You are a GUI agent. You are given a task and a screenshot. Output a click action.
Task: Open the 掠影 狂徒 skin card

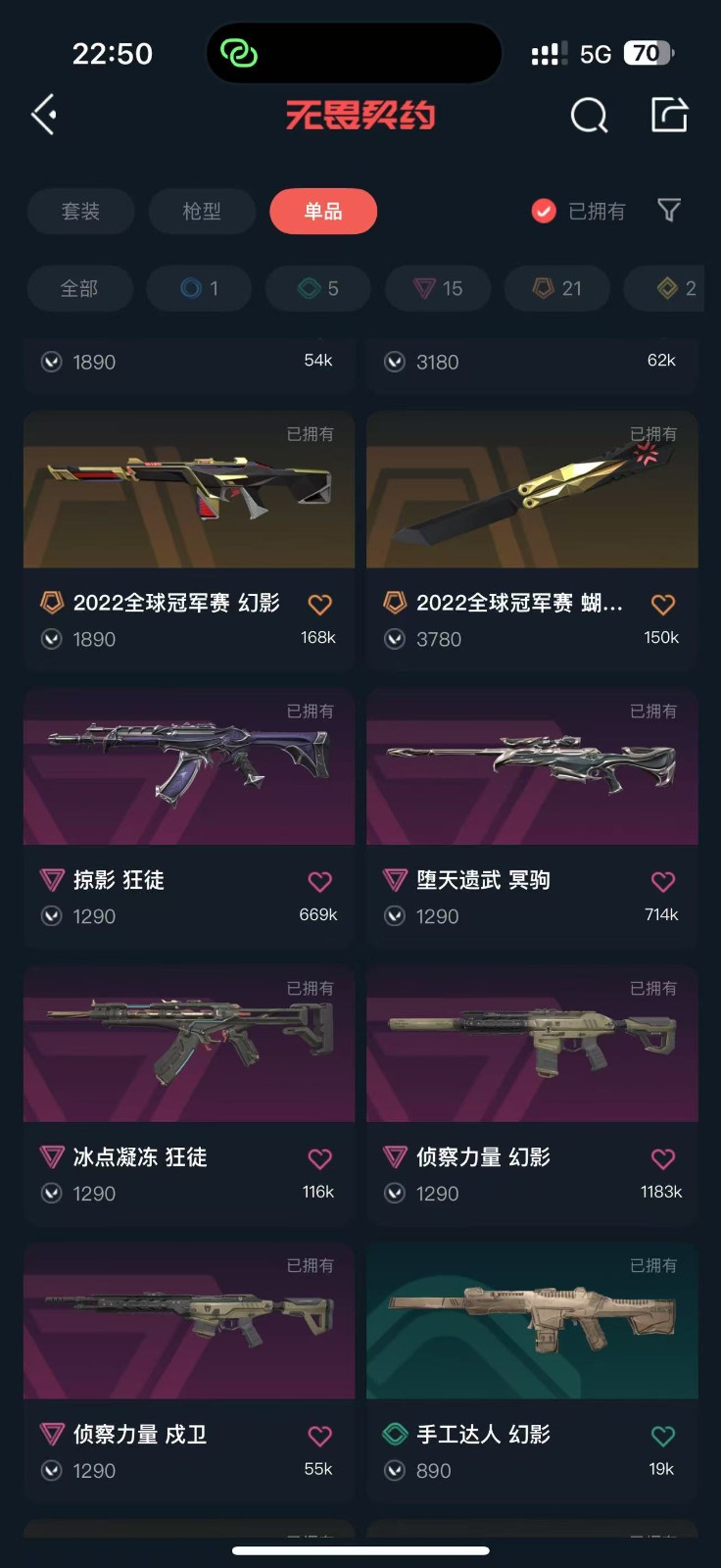point(189,817)
